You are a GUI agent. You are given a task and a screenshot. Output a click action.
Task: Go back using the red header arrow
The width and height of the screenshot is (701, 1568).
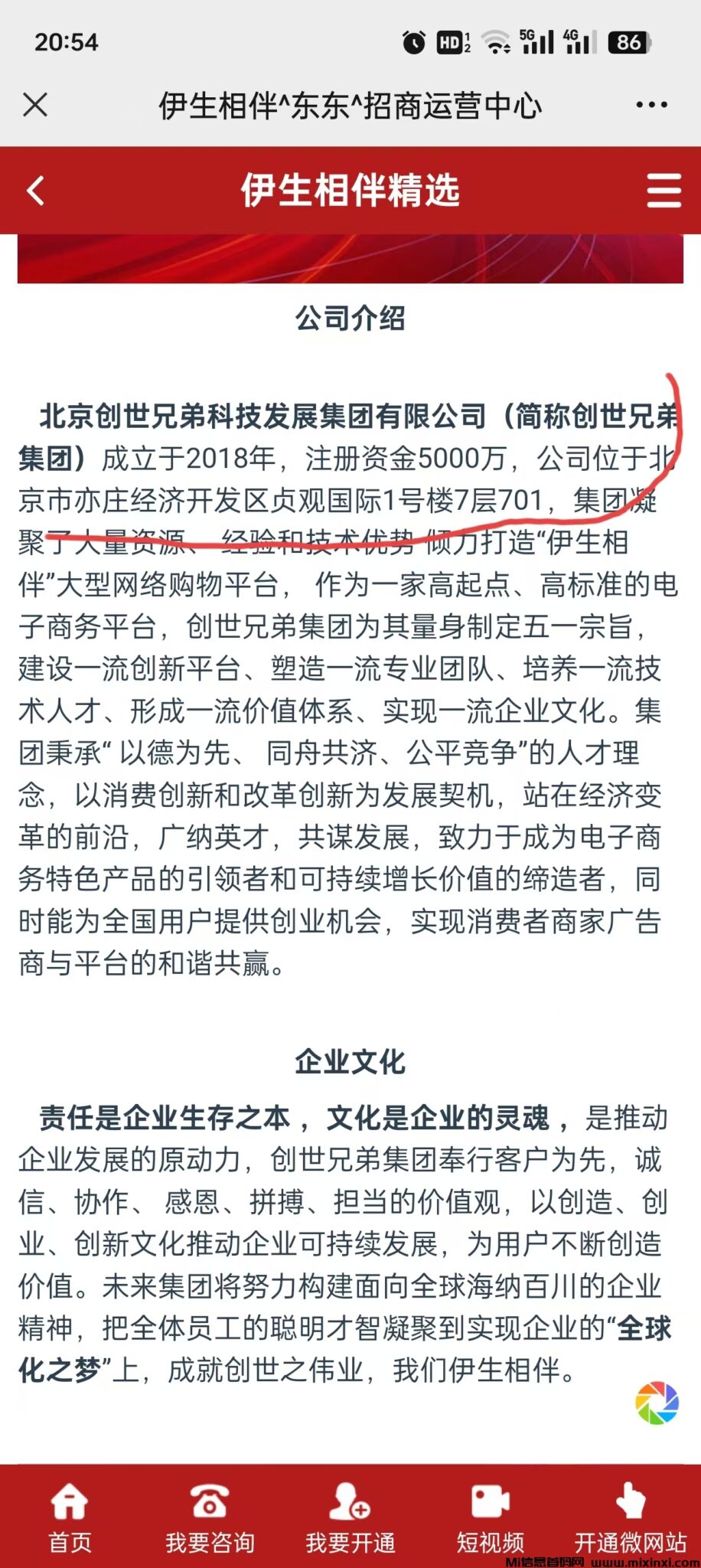pyautogui.click(x=36, y=191)
